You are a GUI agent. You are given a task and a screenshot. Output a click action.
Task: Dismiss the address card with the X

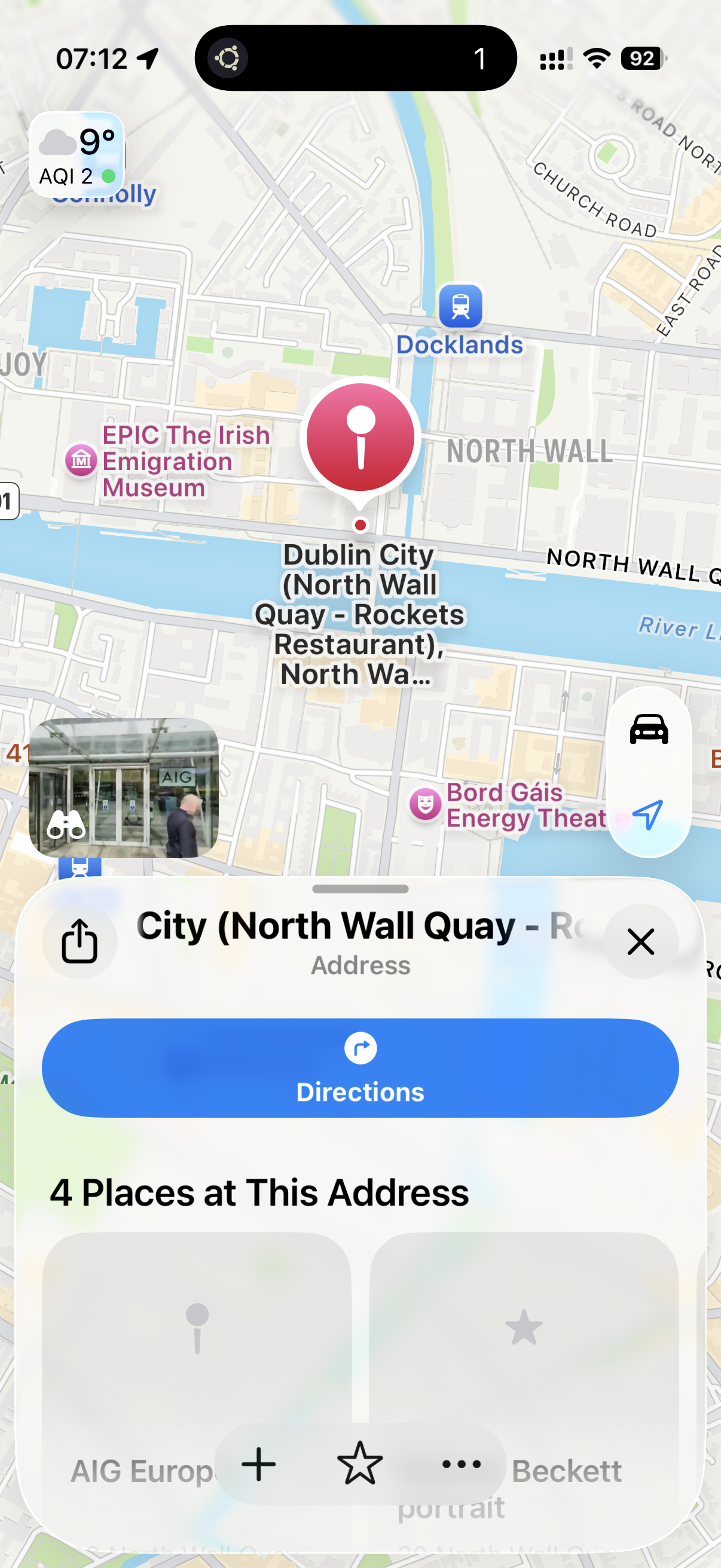[x=641, y=942]
